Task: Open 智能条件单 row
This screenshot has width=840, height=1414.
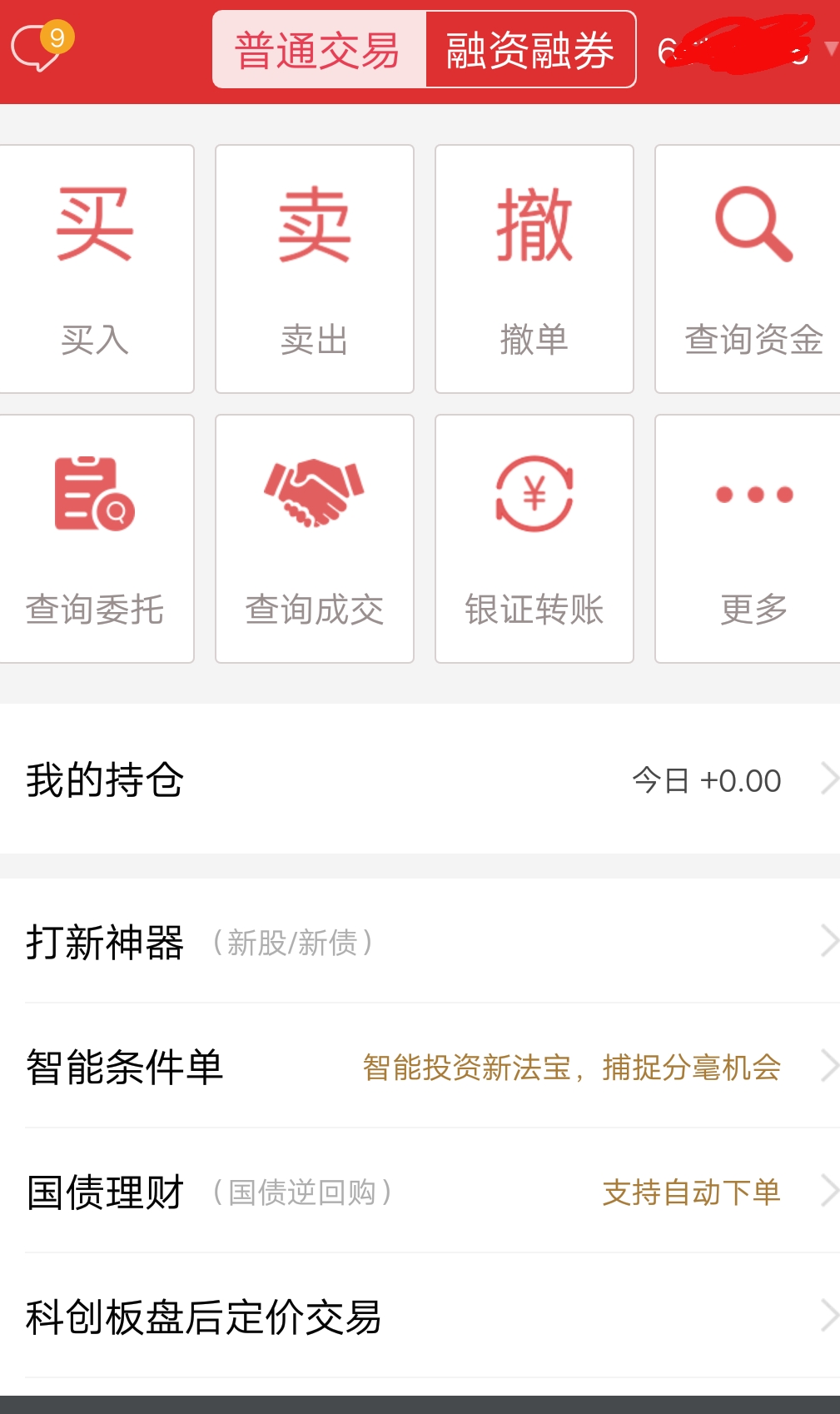Action: 420,1067
